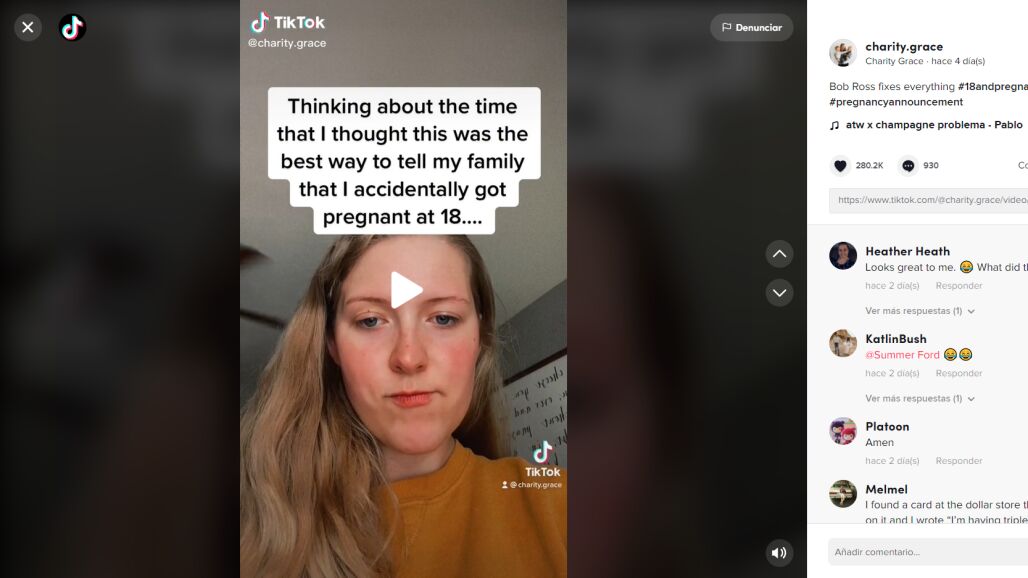The width and height of the screenshot is (1028, 578).
Task: Open charity.grace profile
Action: pyautogui.click(x=903, y=47)
